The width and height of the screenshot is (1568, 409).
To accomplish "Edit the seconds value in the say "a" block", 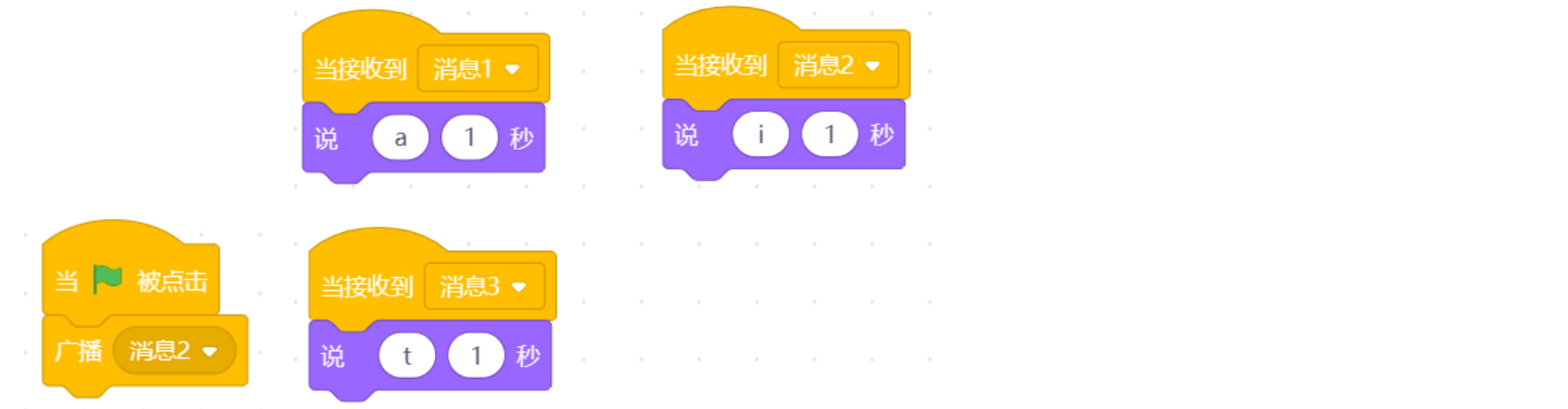I will (469, 138).
